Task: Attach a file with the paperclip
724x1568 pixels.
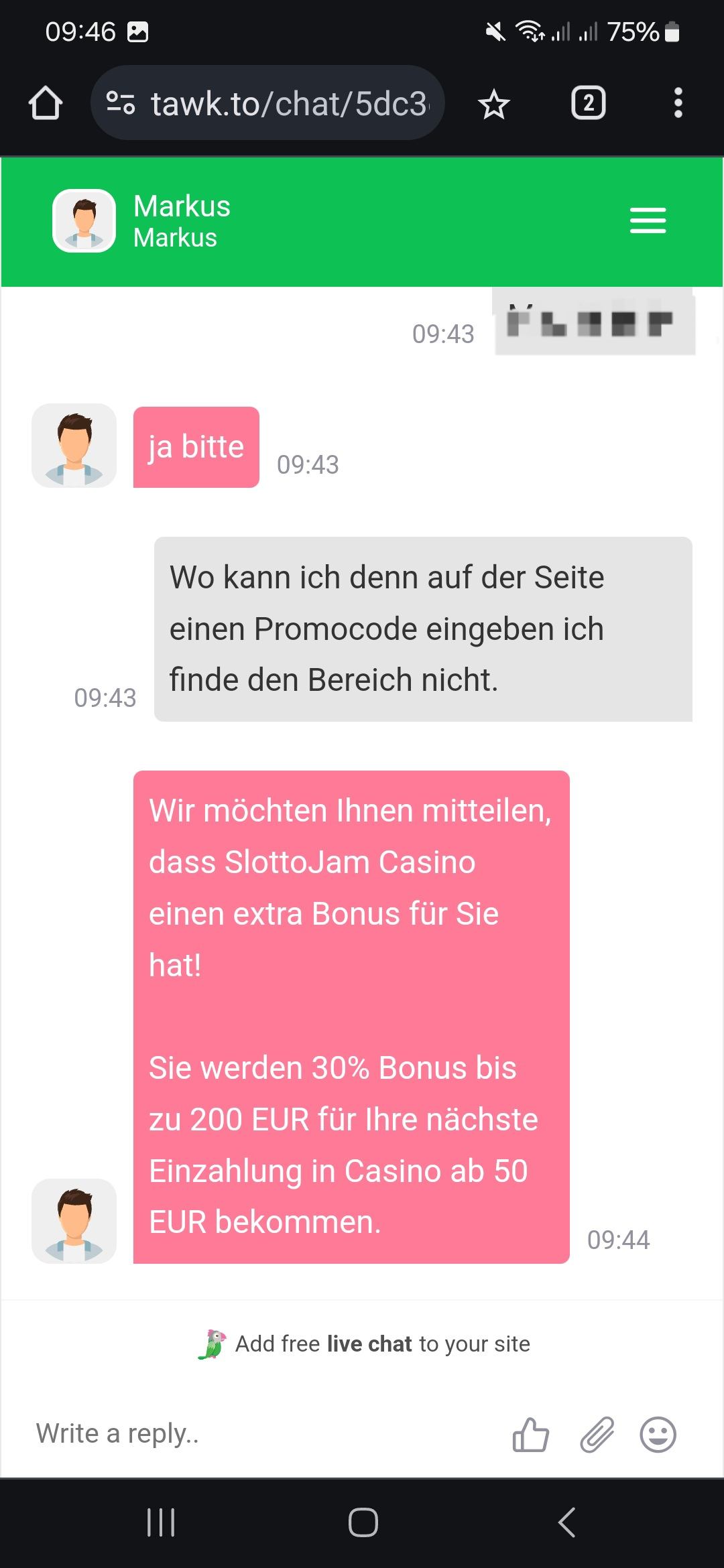Action: tap(597, 1435)
